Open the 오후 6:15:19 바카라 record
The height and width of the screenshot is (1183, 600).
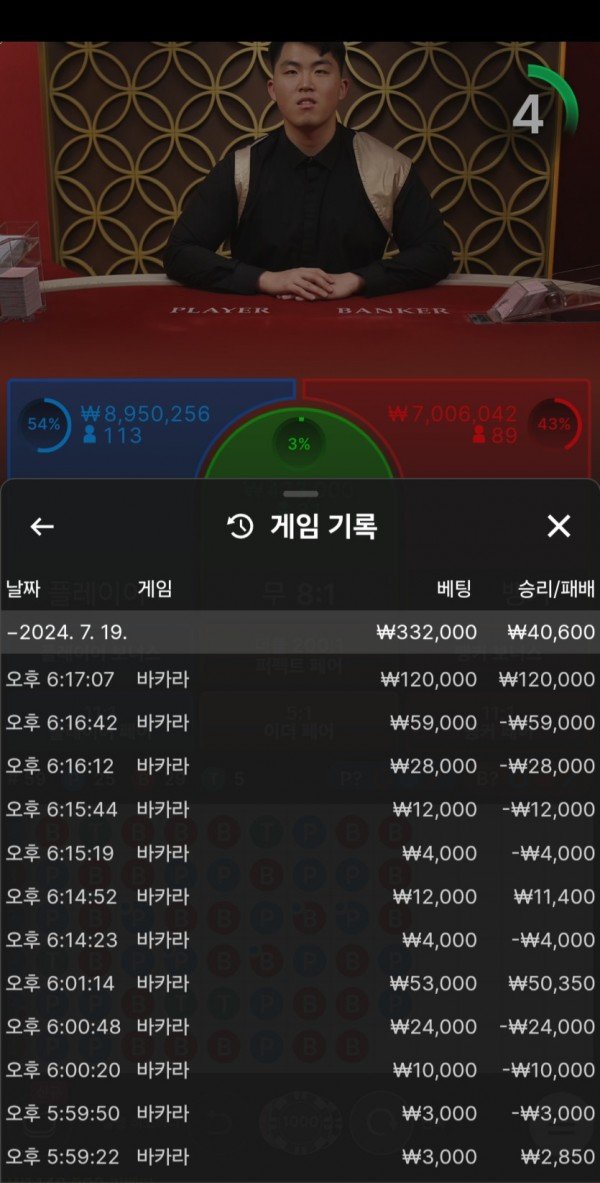point(300,853)
